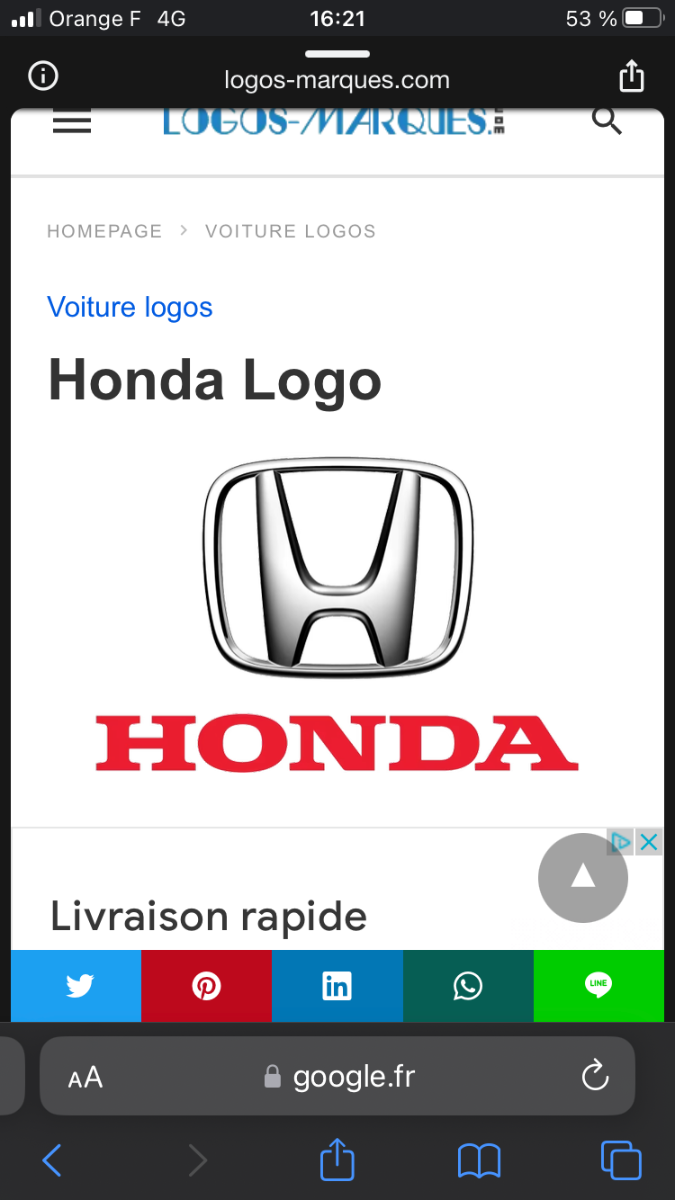This screenshot has height=1200, width=675.
Task: Share via WhatsApp
Action: pos(468,986)
